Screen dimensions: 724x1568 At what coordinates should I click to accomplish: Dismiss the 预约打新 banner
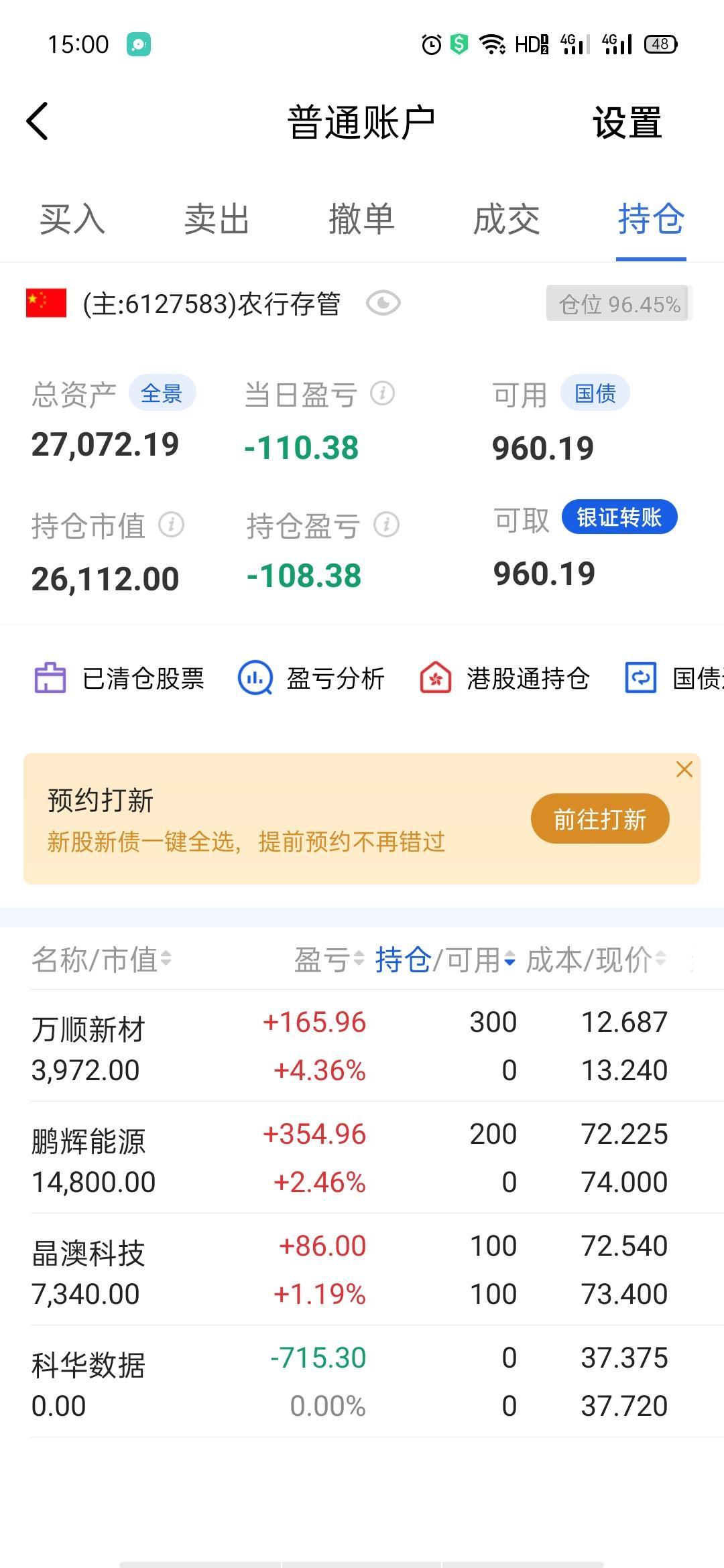click(684, 769)
